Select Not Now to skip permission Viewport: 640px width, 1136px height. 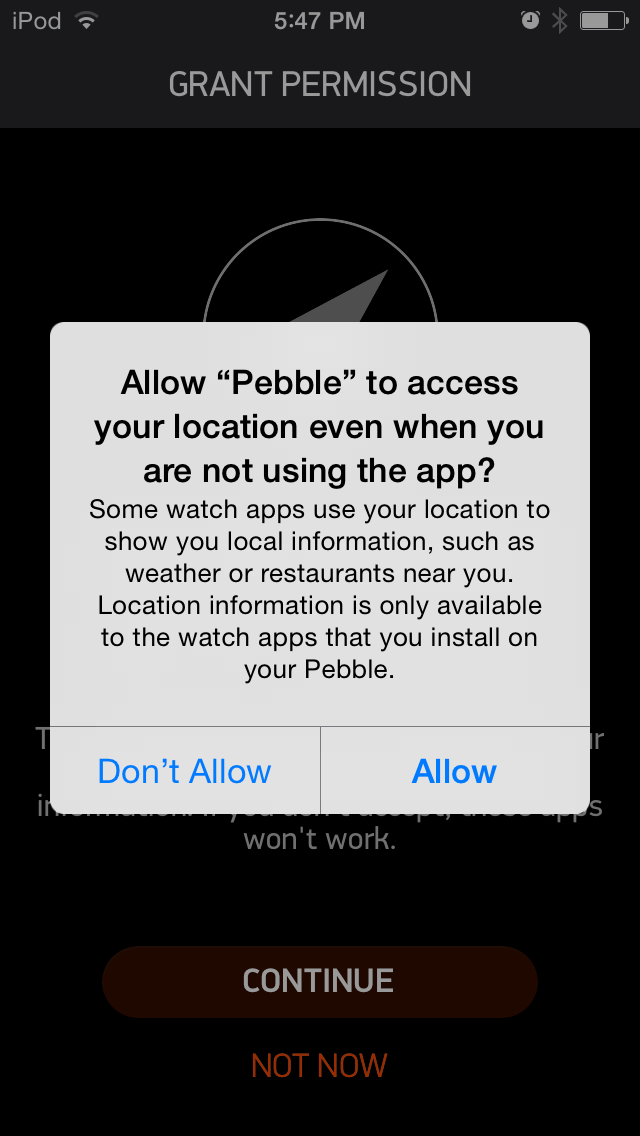[x=319, y=1065]
